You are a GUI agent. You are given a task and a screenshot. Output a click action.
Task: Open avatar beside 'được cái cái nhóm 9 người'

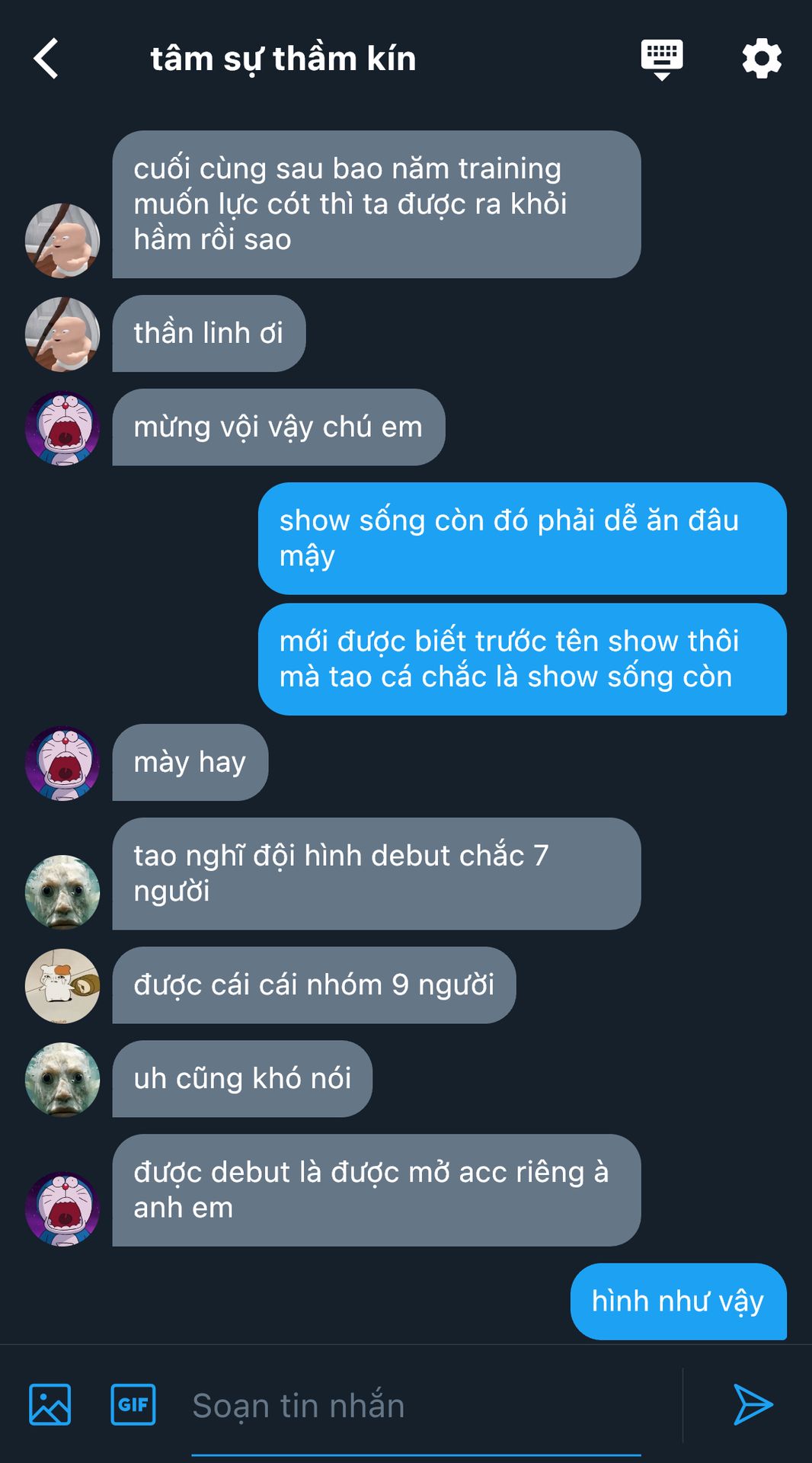click(x=62, y=986)
